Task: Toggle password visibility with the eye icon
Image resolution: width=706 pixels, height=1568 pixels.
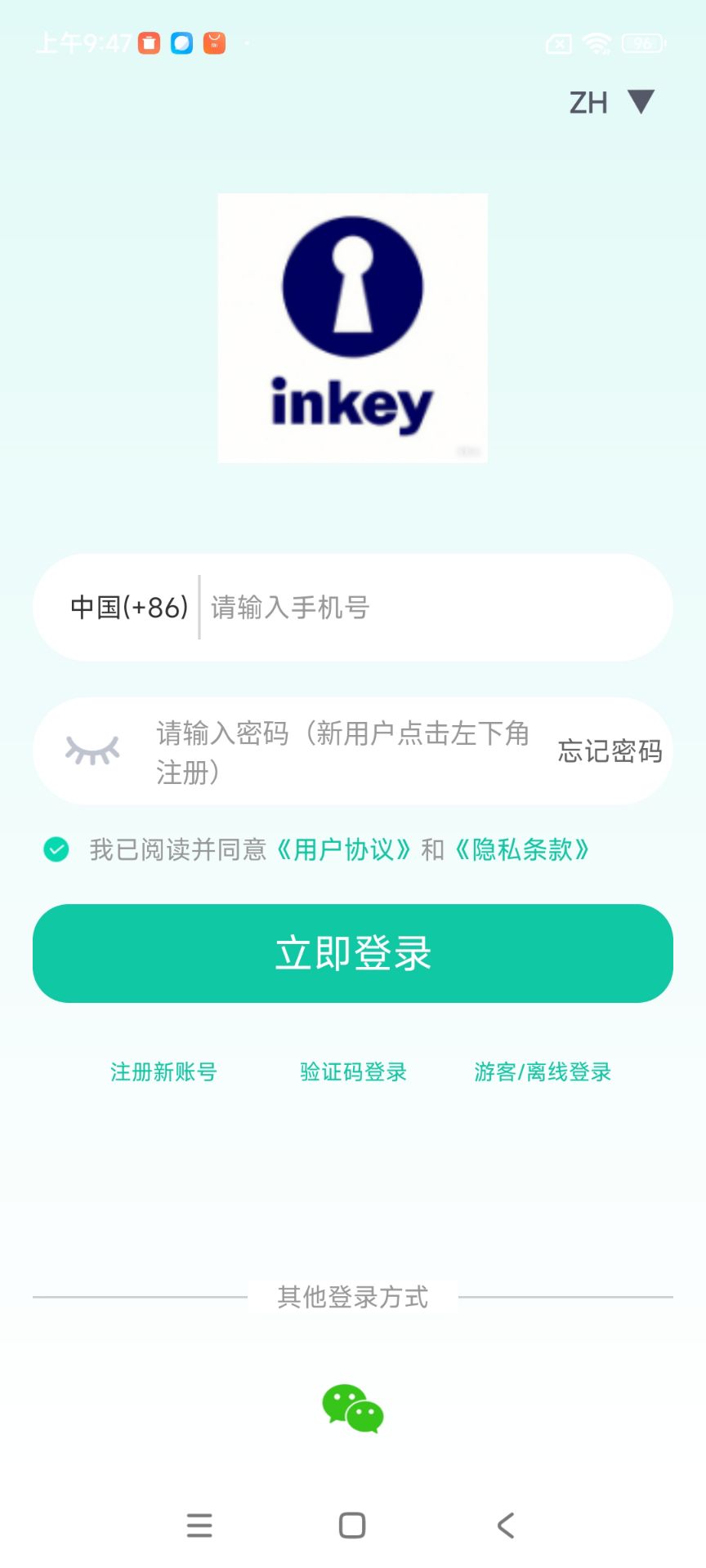Action: click(92, 749)
